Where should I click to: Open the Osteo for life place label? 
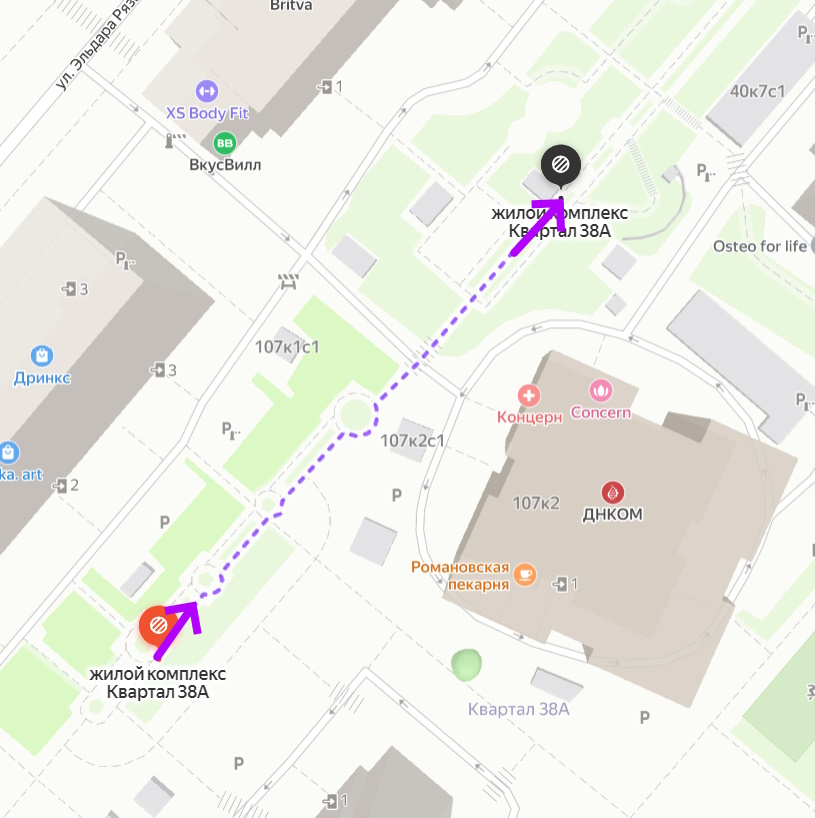point(760,246)
